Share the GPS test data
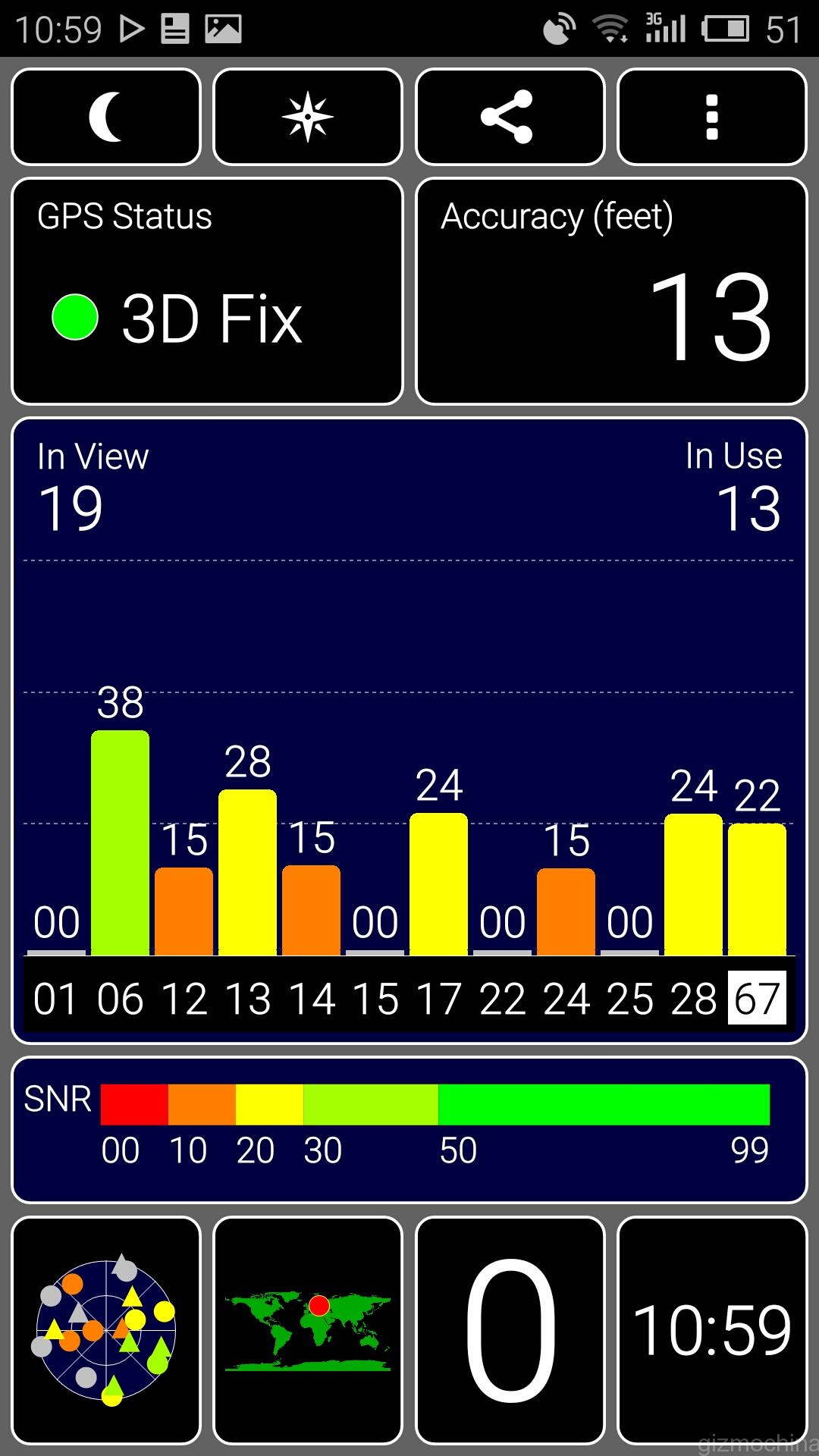This screenshot has height=1456, width=819. click(x=510, y=117)
